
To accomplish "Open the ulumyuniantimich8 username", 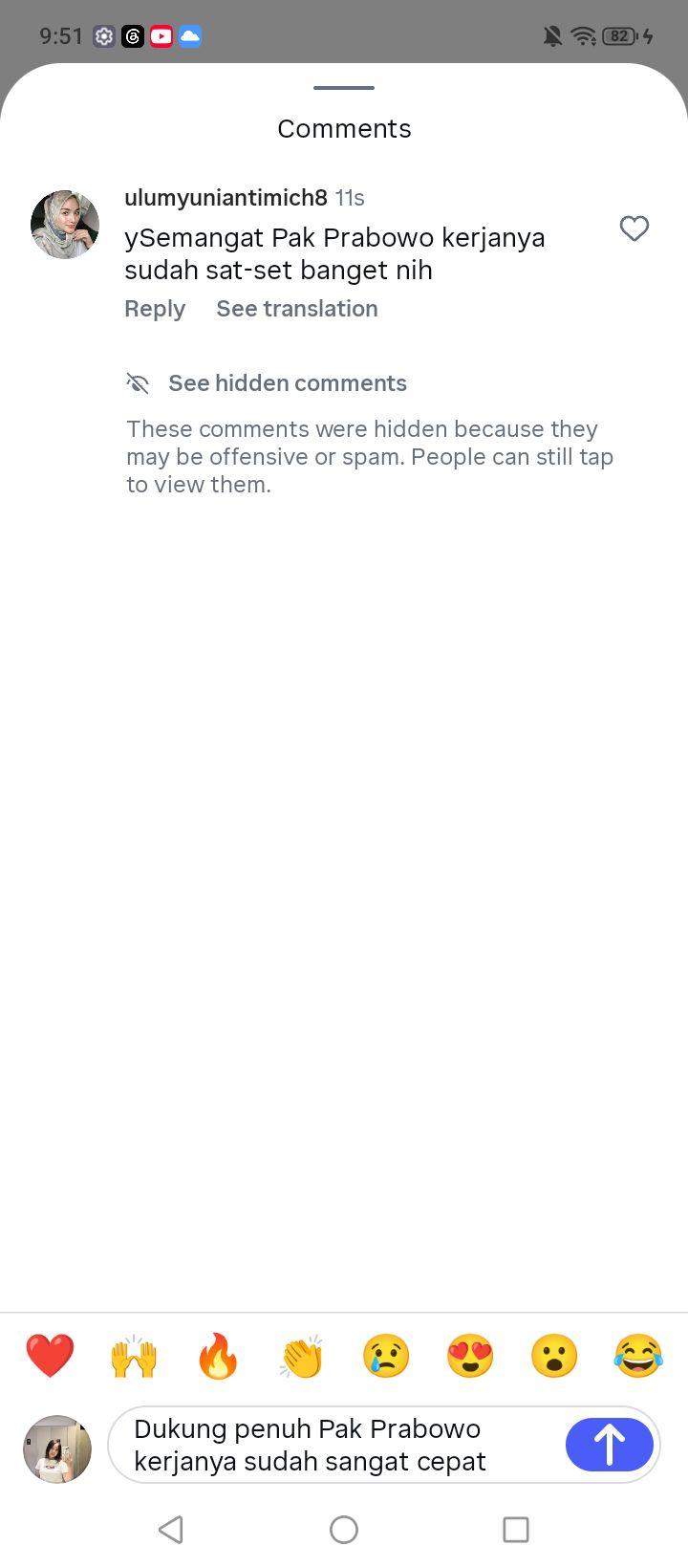I will (x=226, y=198).
